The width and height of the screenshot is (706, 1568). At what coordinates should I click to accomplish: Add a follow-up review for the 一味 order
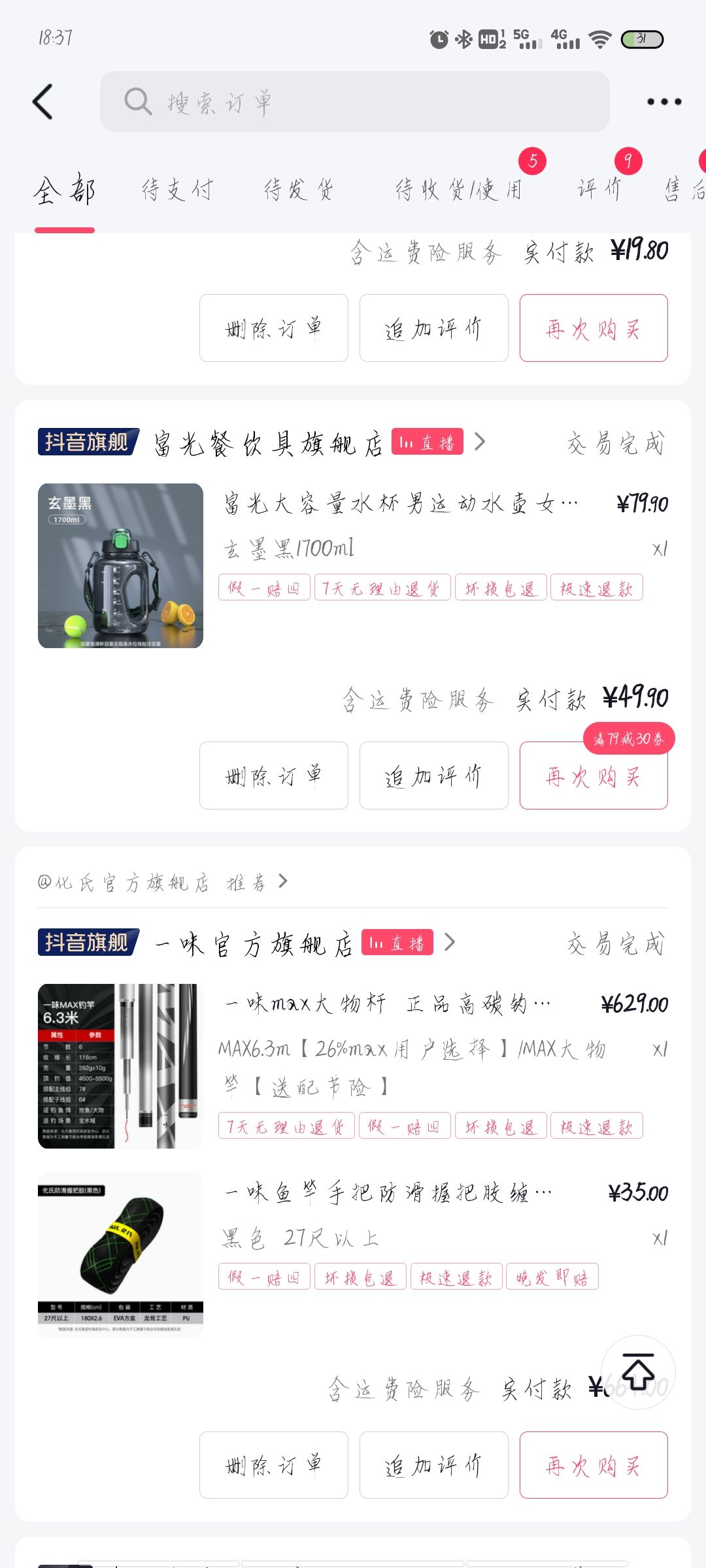434,1465
